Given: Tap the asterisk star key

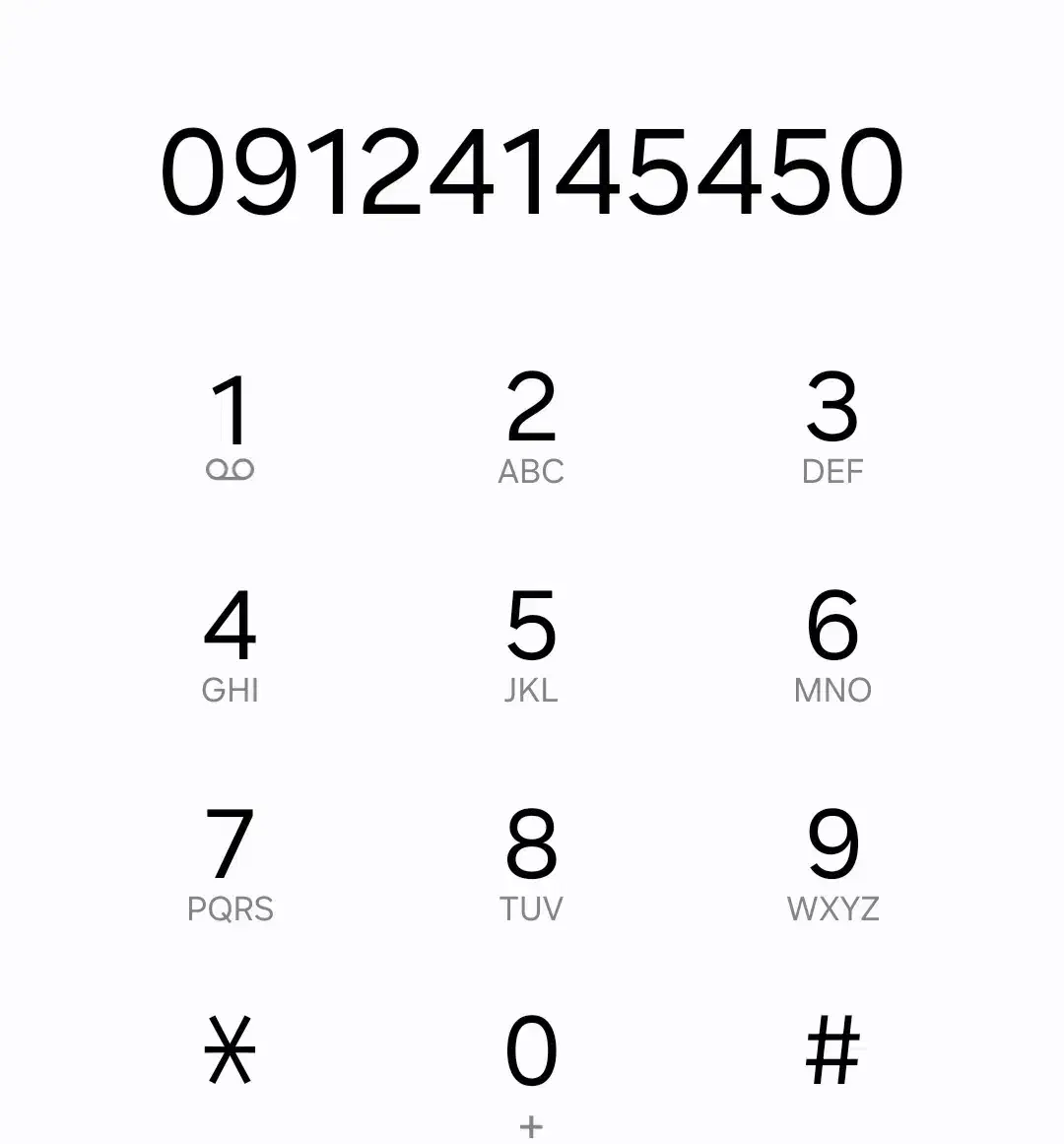Looking at the screenshot, I should (x=231, y=1050).
